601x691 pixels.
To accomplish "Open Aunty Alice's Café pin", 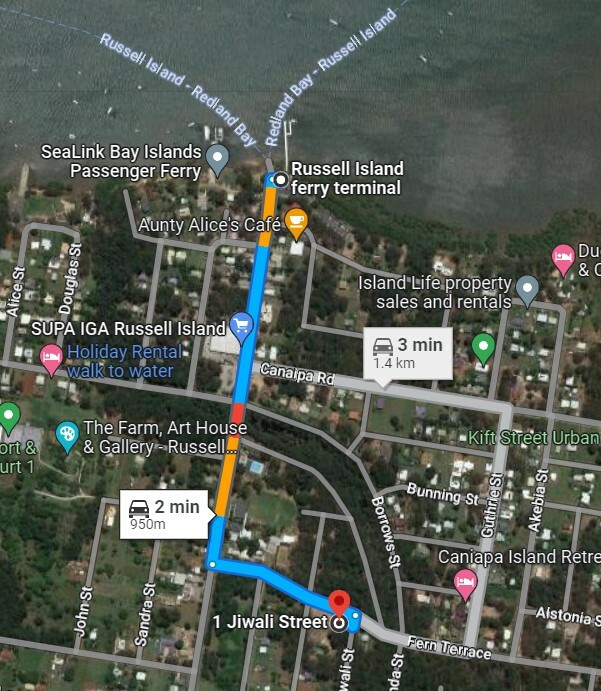I will click(x=295, y=222).
